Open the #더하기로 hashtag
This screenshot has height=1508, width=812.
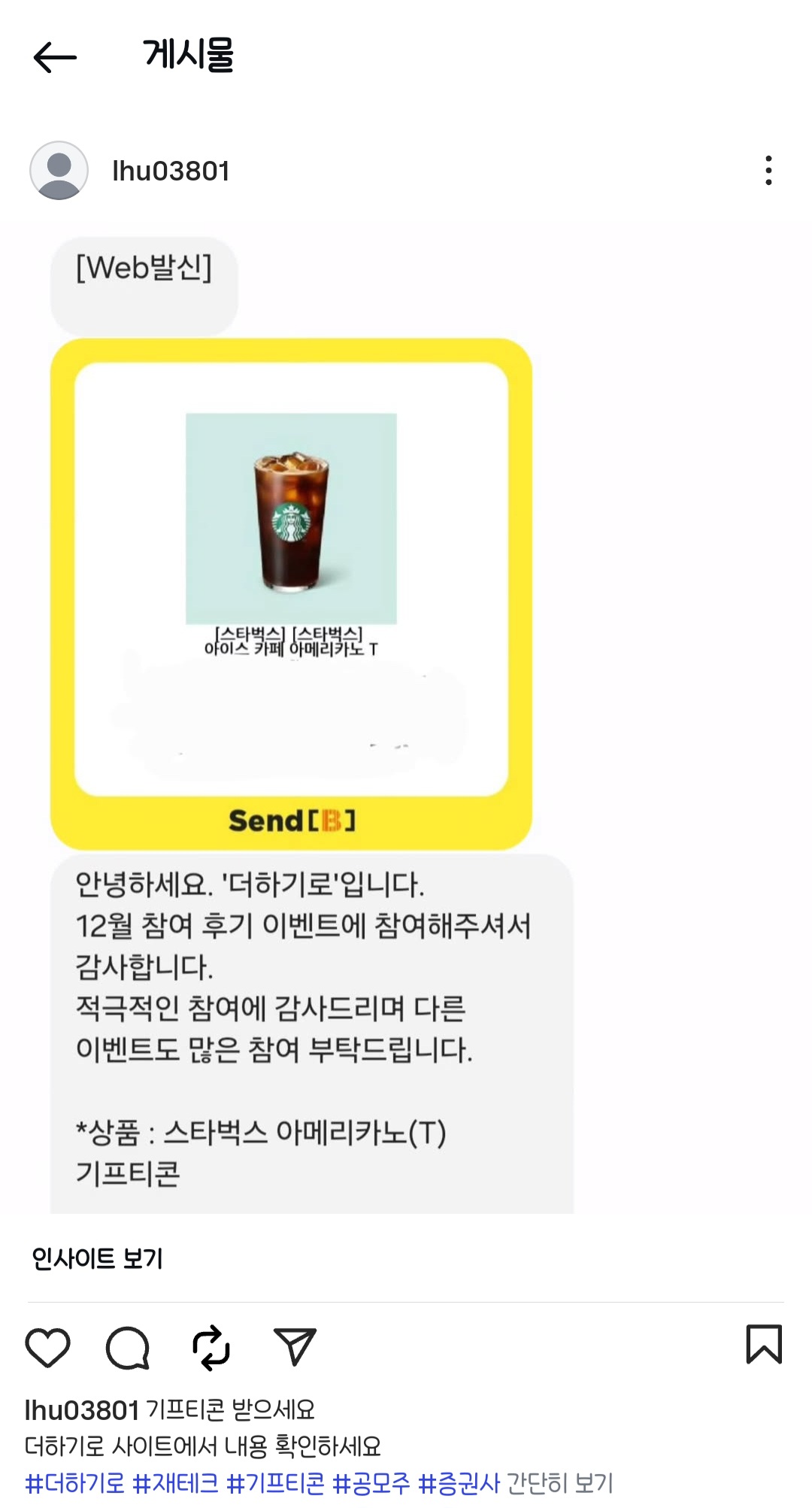point(75,1483)
